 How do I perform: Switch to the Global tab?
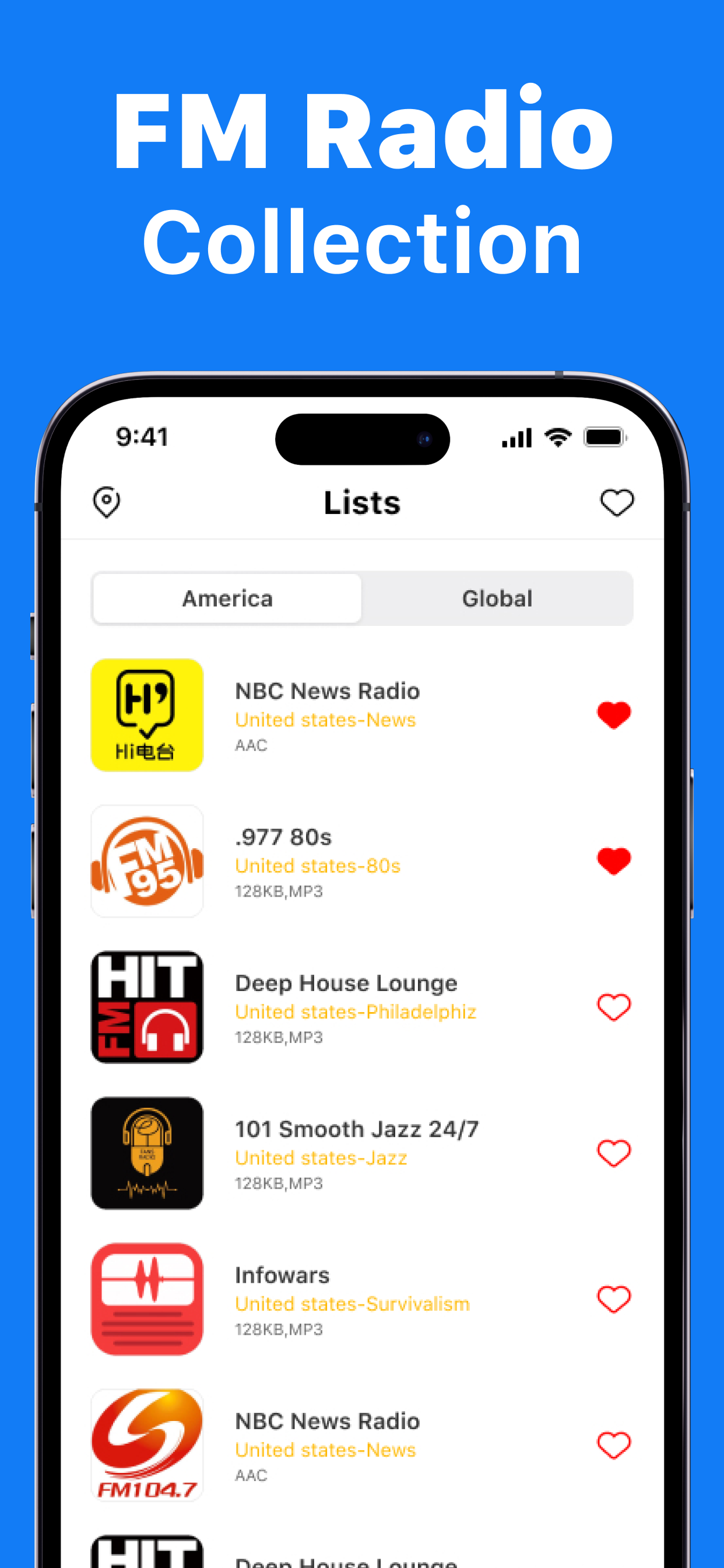pyautogui.click(x=497, y=598)
